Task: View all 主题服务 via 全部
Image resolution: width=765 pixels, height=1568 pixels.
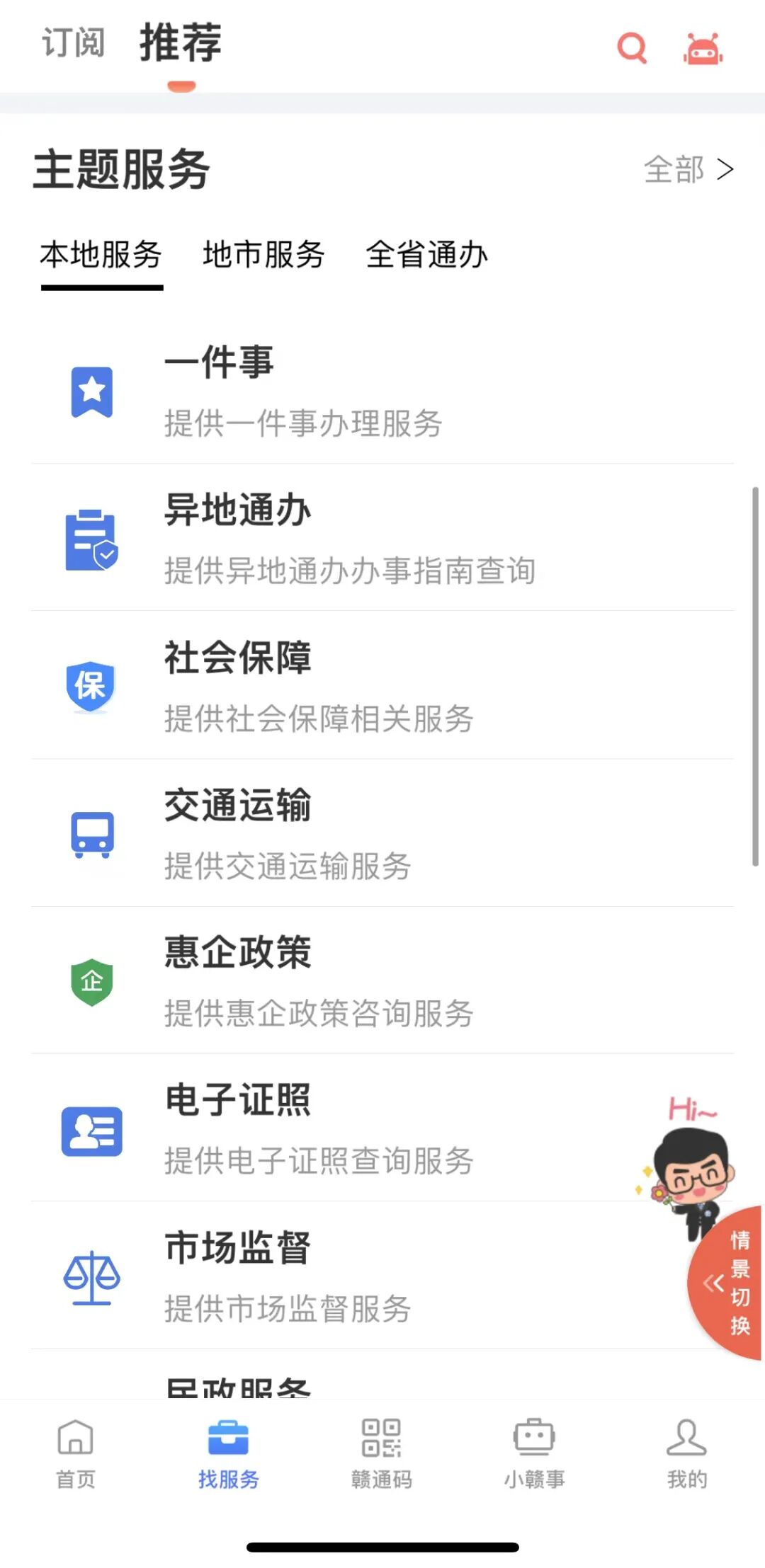Action: click(688, 170)
